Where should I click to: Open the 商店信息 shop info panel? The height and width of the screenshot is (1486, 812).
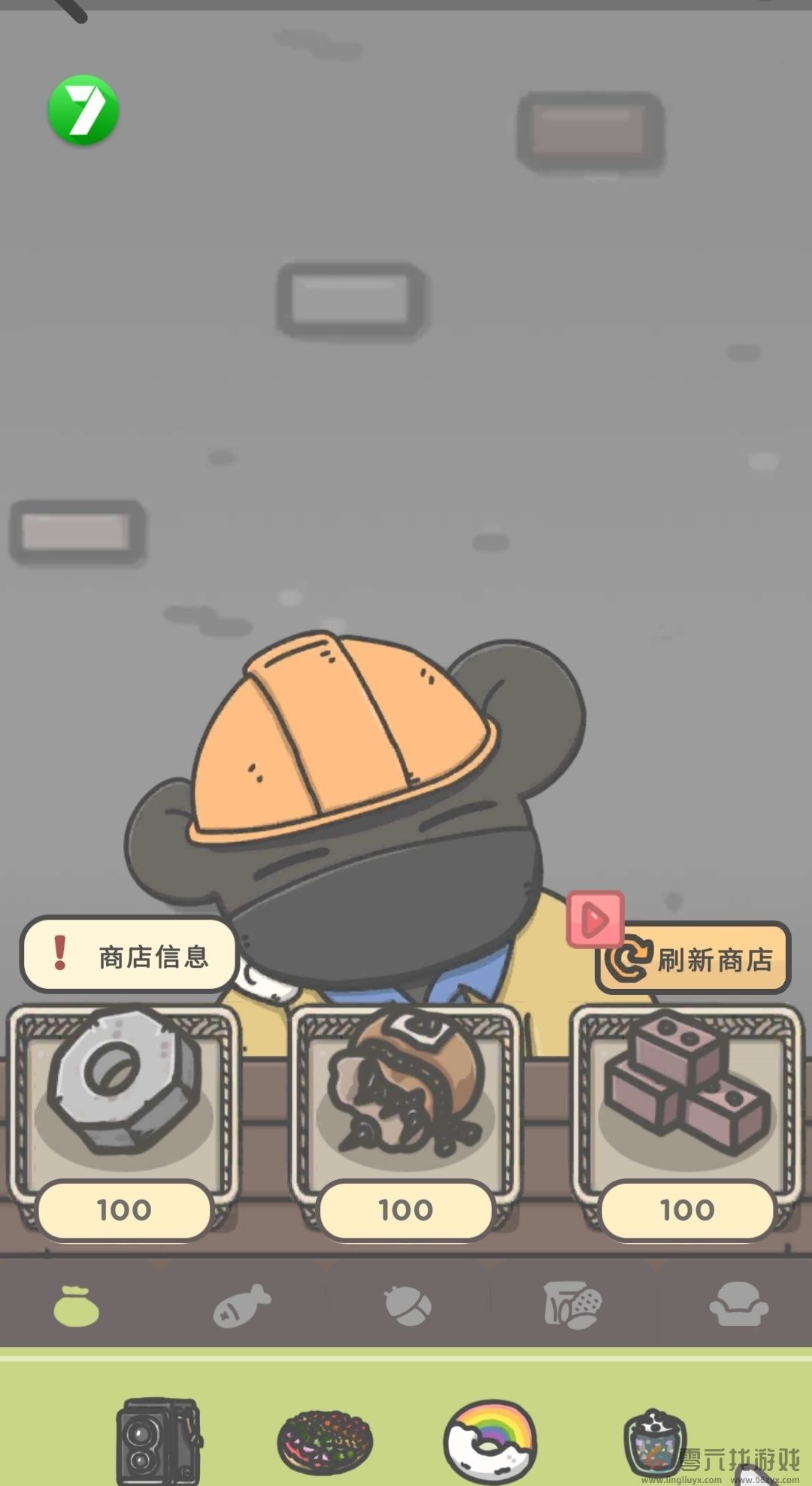point(129,955)
